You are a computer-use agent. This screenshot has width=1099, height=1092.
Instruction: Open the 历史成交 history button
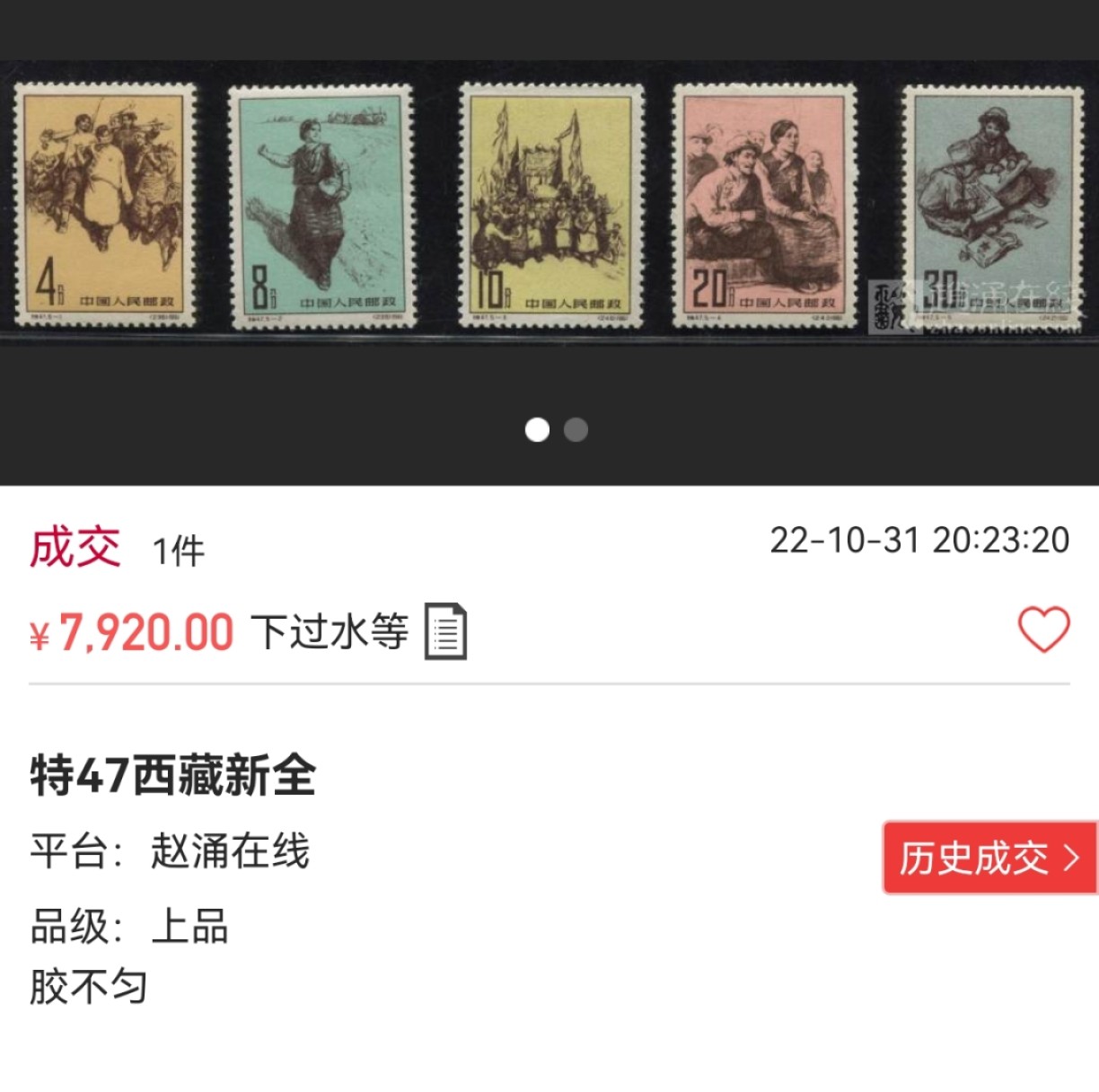click(x=989, y=858)
